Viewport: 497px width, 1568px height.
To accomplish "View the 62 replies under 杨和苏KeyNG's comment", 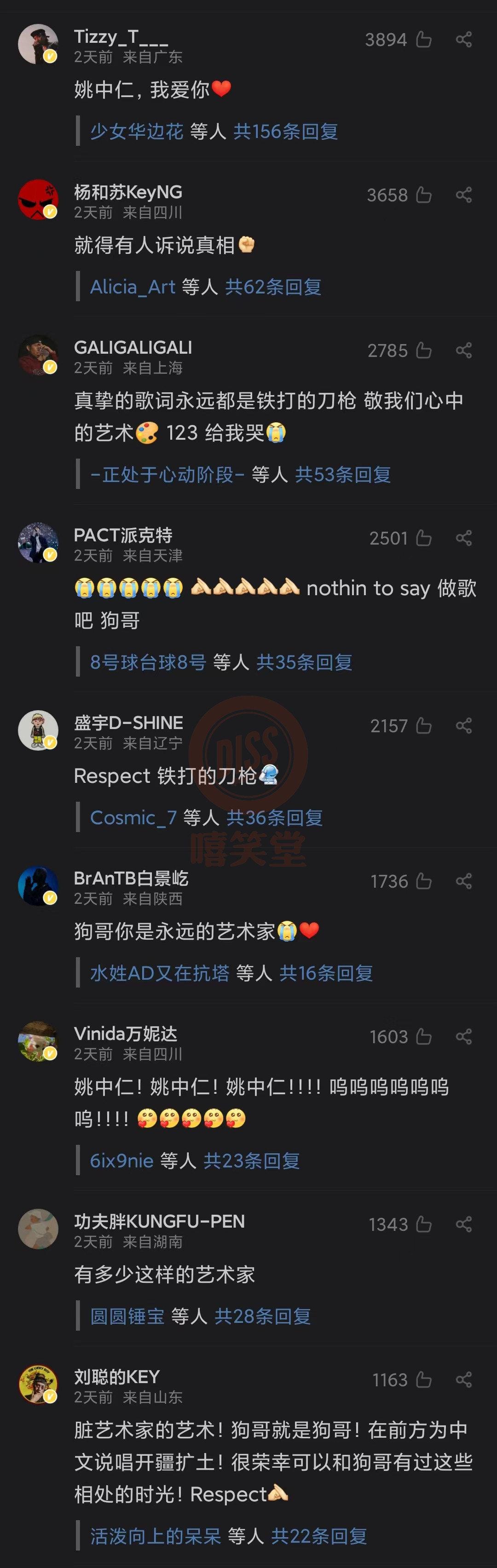I will 273,287.
